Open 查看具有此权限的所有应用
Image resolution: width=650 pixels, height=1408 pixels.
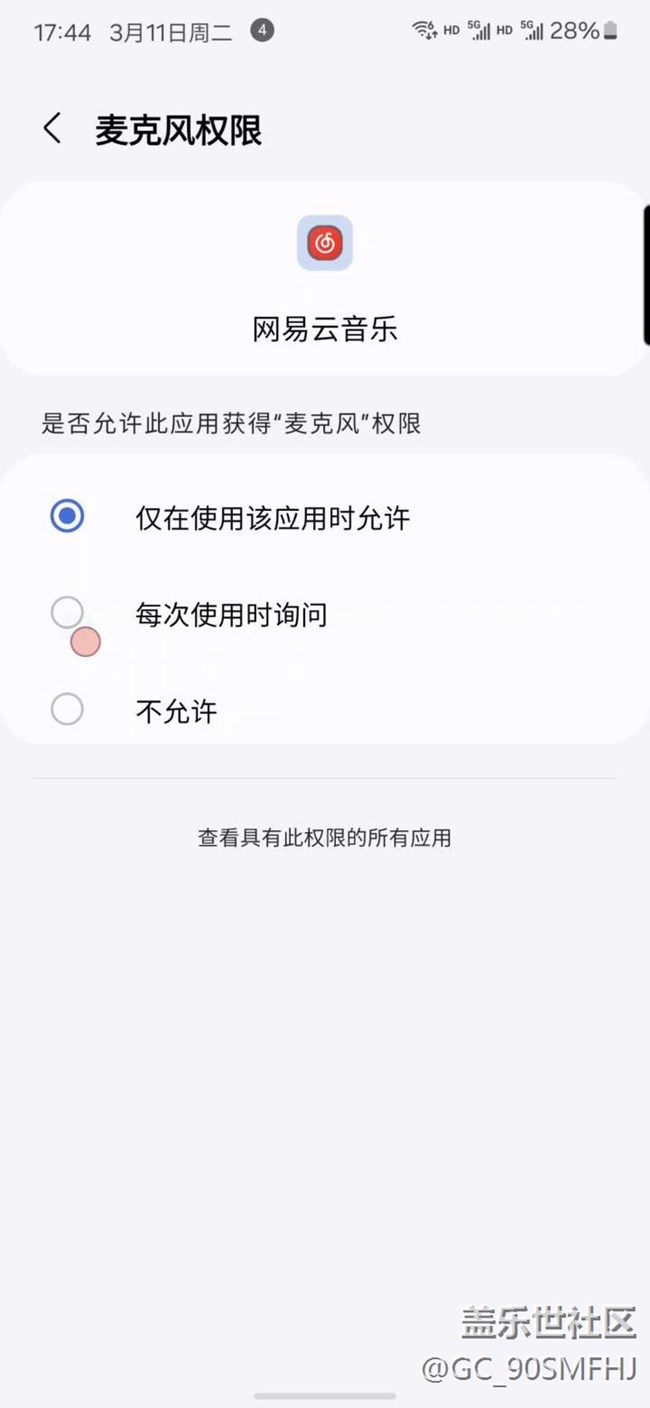pyautogui.click(x=324, y=838)
